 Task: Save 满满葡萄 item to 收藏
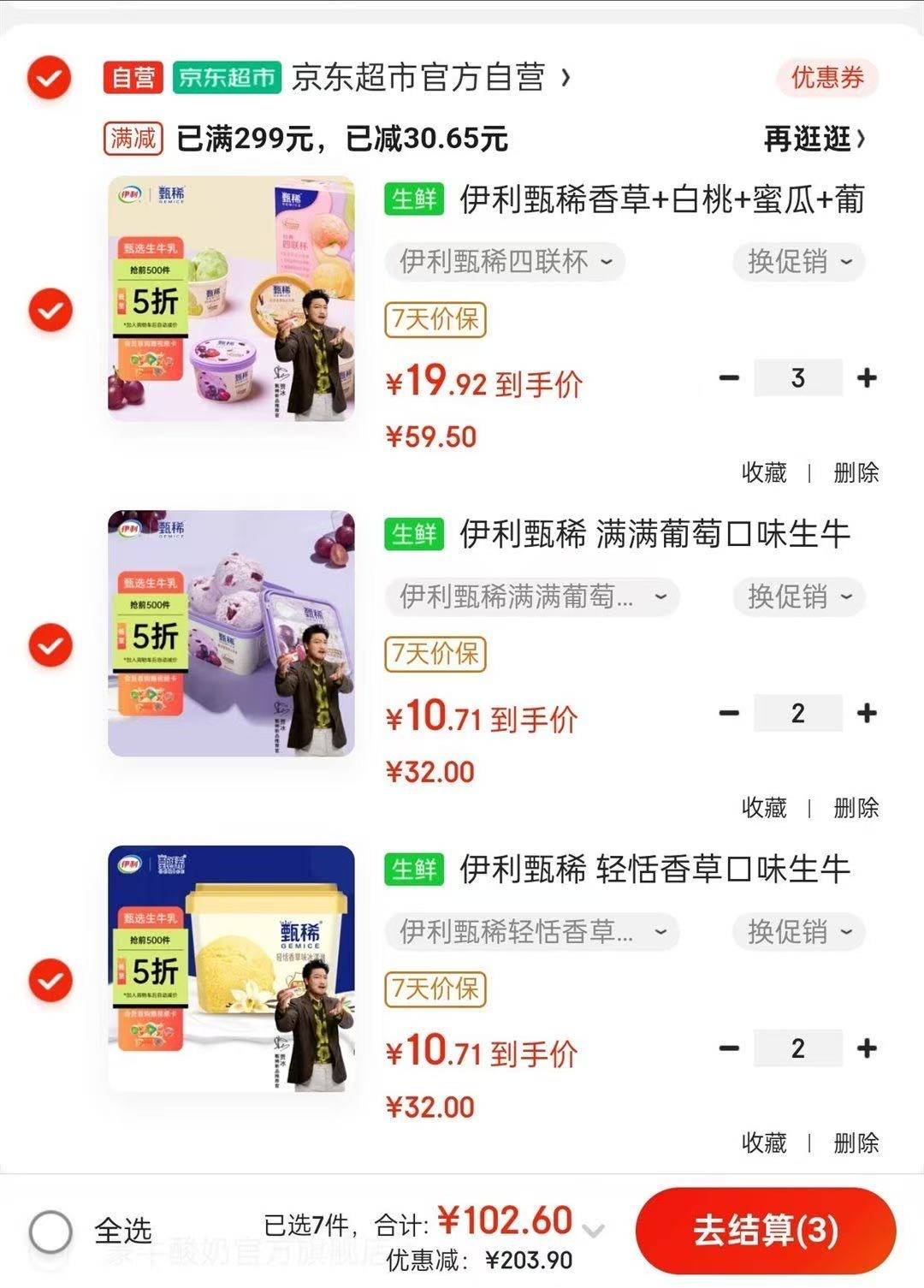[x=763, y=807]
